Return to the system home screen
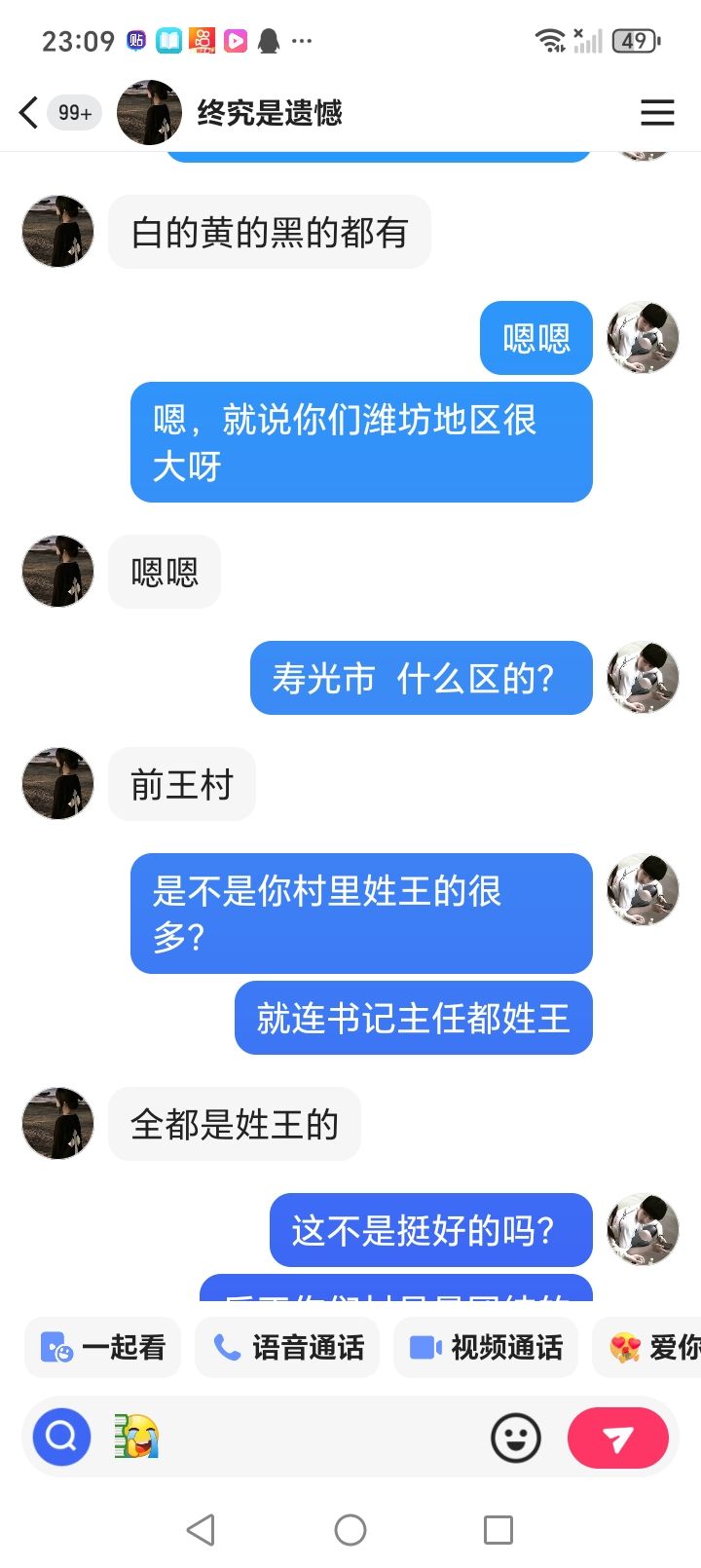 point(350,1529)
